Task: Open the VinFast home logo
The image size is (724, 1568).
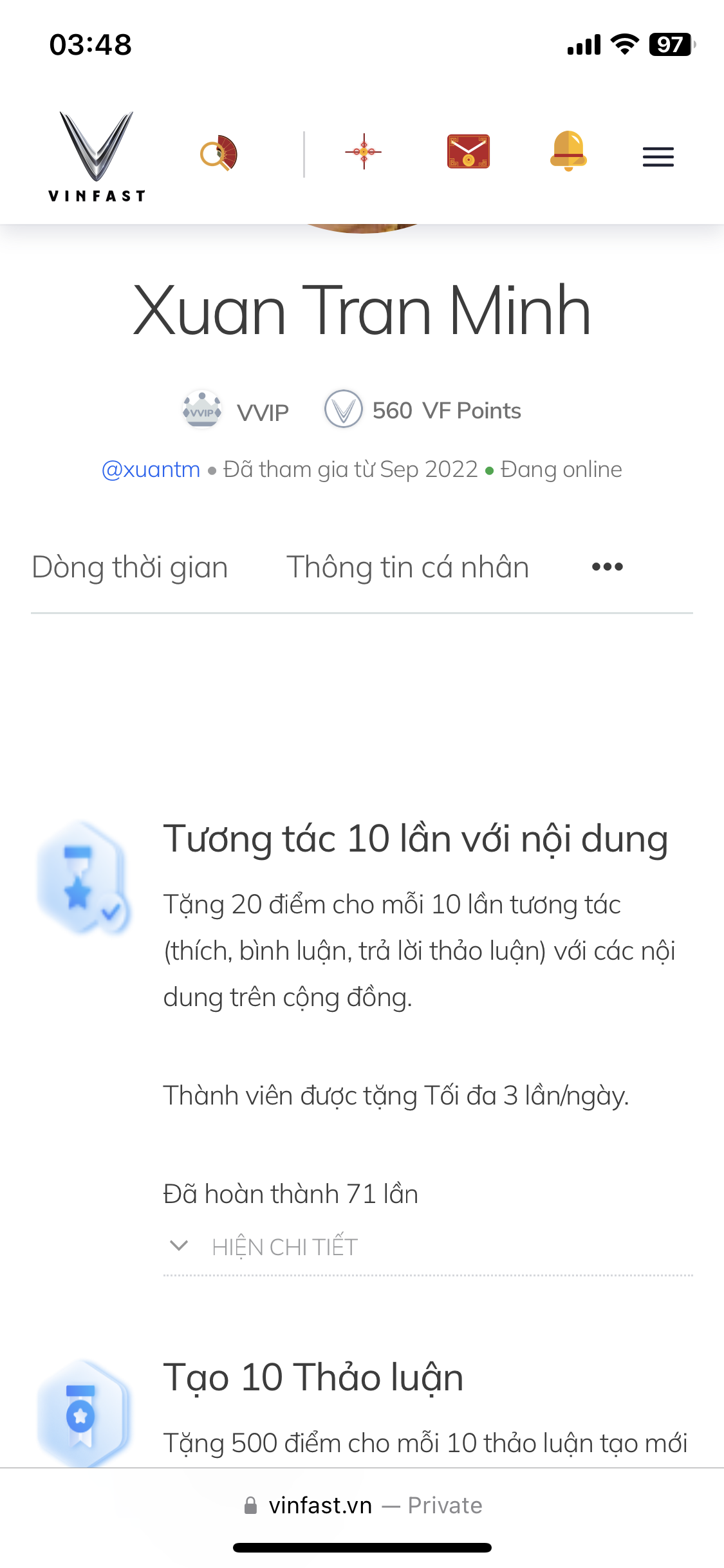Action: pyautogui.click(x=97, y=156)
